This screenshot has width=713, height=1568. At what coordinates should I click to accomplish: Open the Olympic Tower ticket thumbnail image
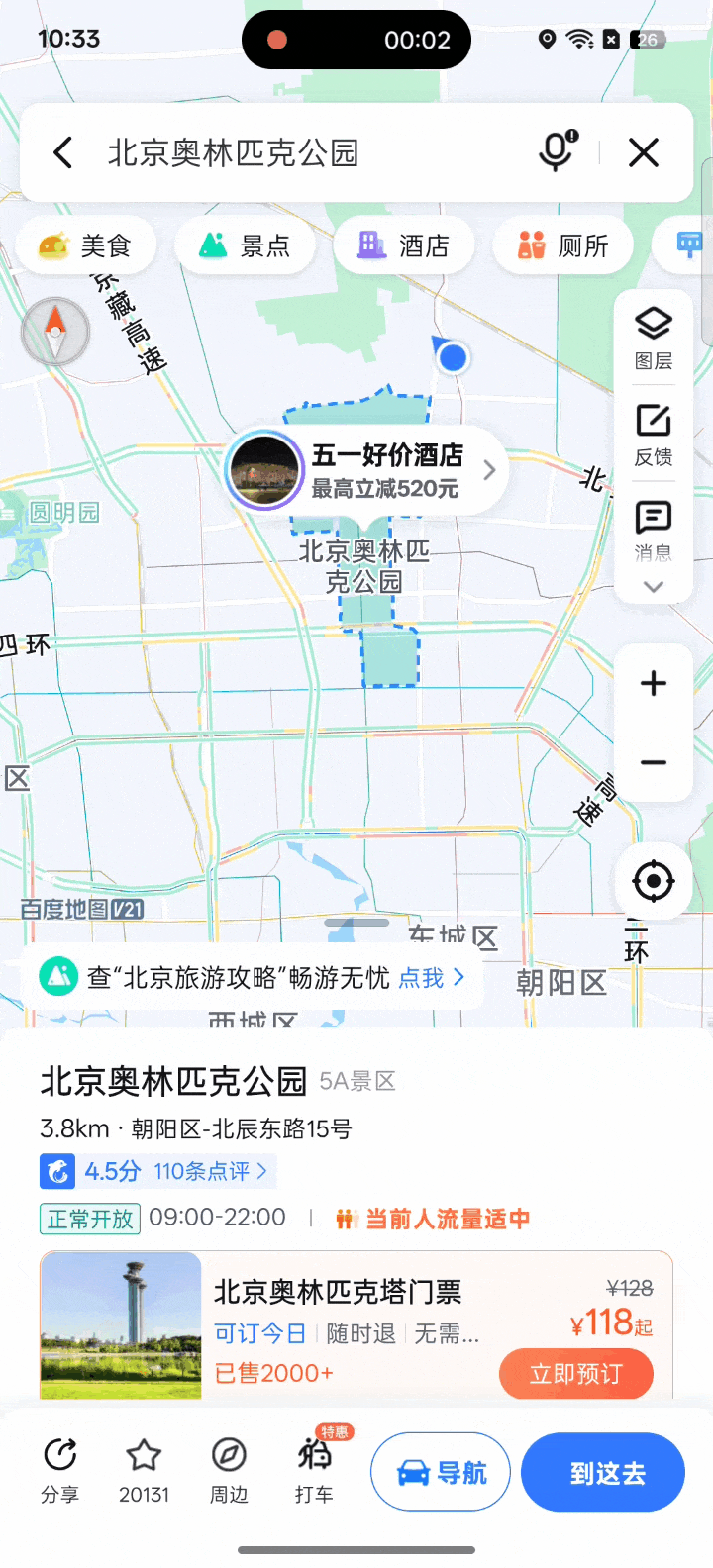(x=120, y=1324)
